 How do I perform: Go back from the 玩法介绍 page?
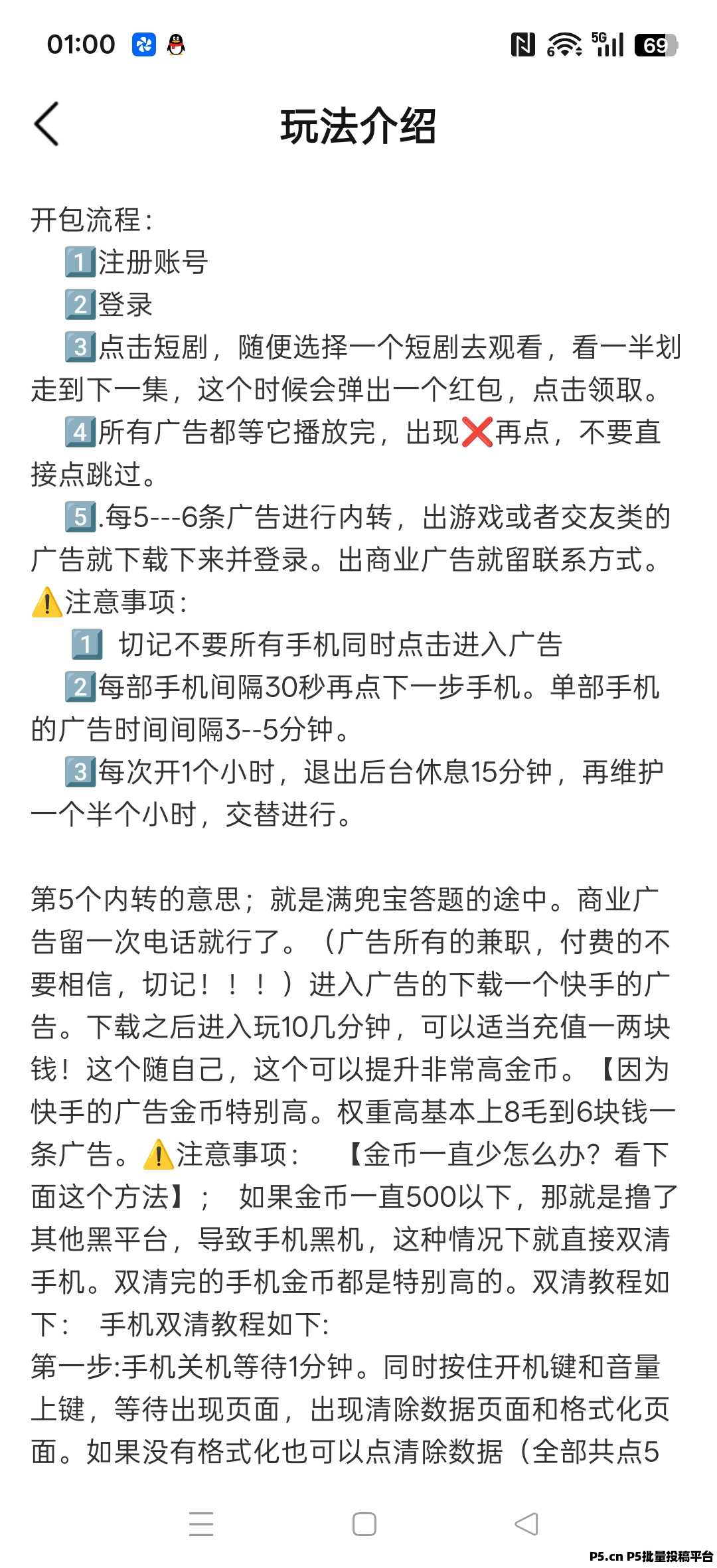(47, 124)
